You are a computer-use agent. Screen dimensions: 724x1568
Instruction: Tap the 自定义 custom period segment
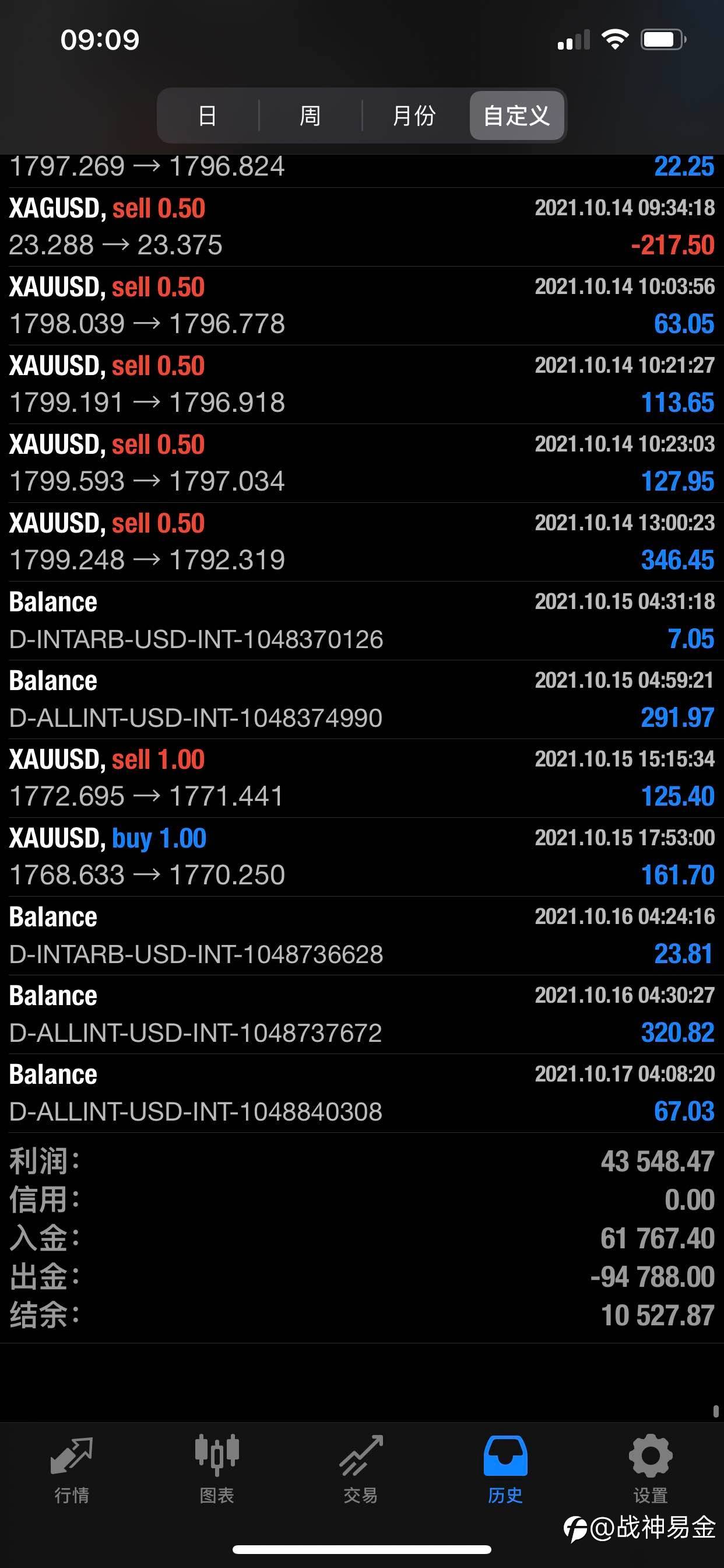(516, 116)
